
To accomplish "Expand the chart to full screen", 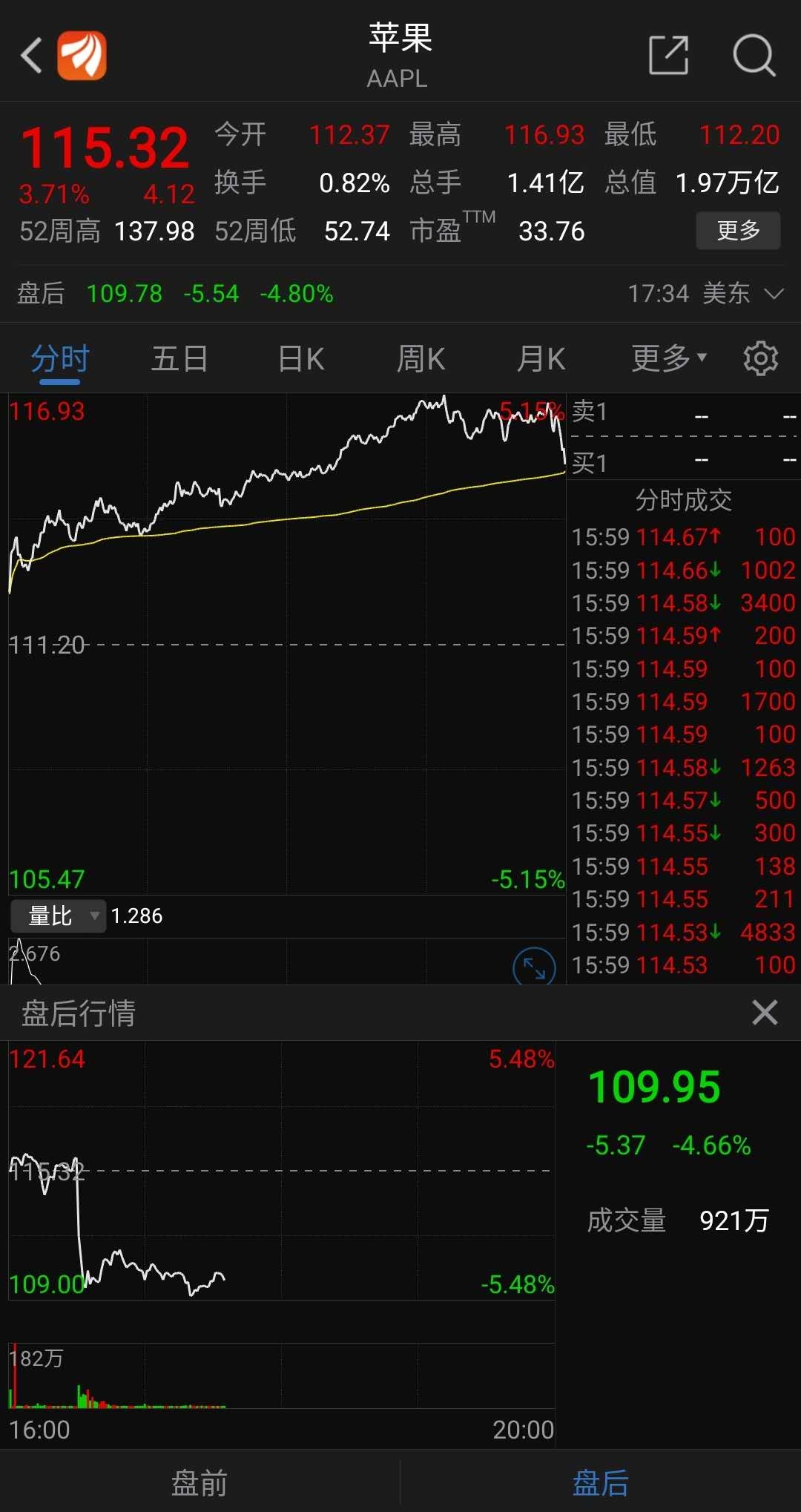I will [534, 967].
